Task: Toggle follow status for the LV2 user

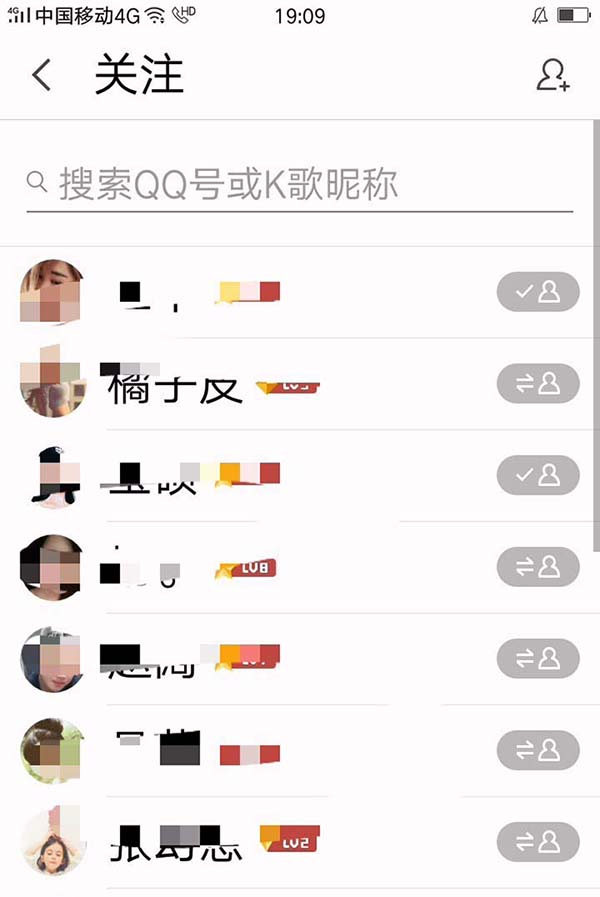Action: coord(538,842)
